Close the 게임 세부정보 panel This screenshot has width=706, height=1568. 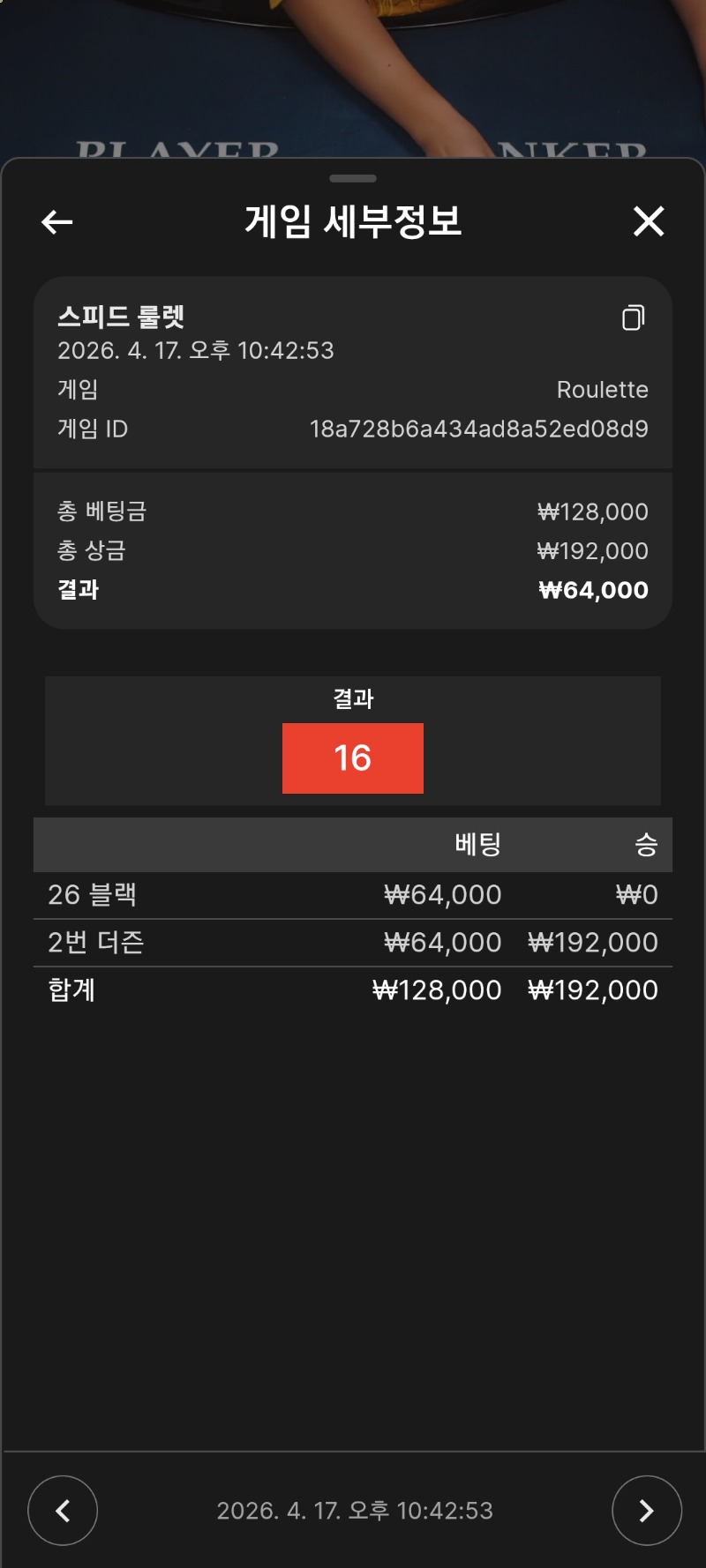649,221
